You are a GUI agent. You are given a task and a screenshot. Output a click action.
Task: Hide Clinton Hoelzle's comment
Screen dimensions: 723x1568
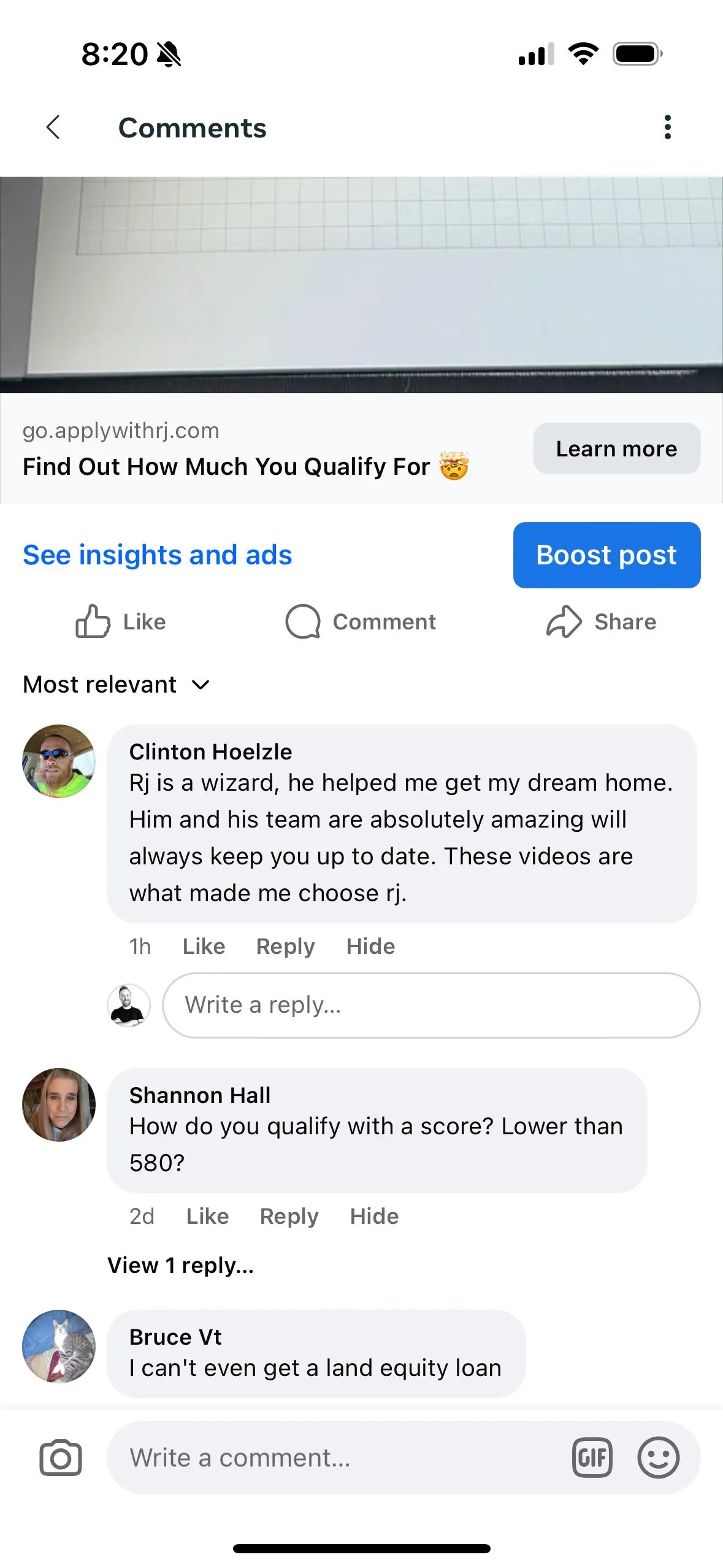click(370, 946)
